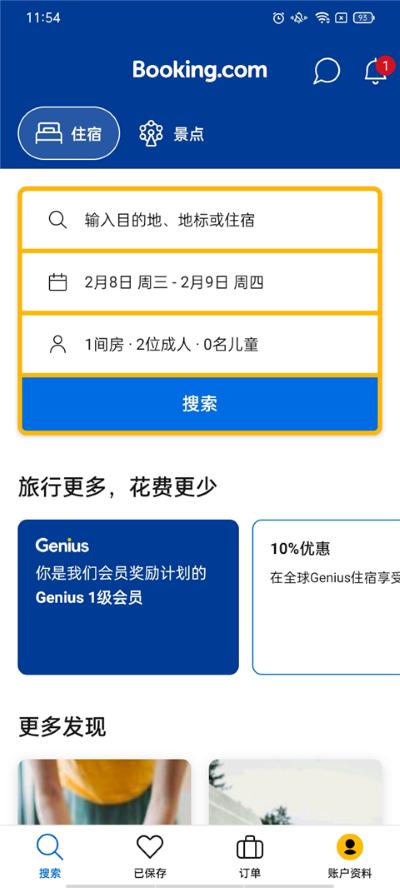Select the 住宿 stays tab
This screenshot has height=888, width=400.
click(x=69, y=134)
